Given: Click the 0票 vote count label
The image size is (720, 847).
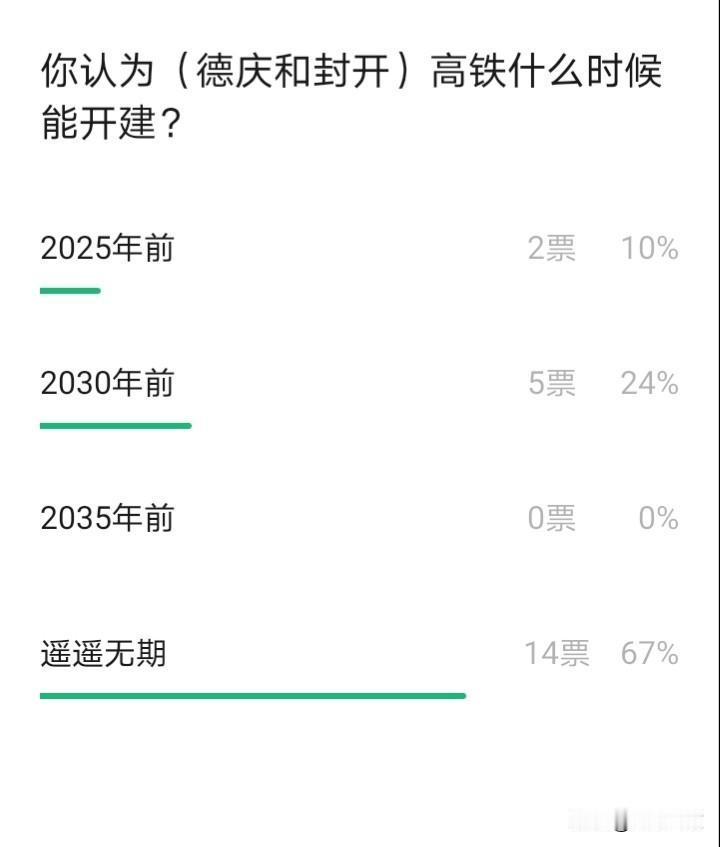Looking at the screenshot, I should (550, 518).
